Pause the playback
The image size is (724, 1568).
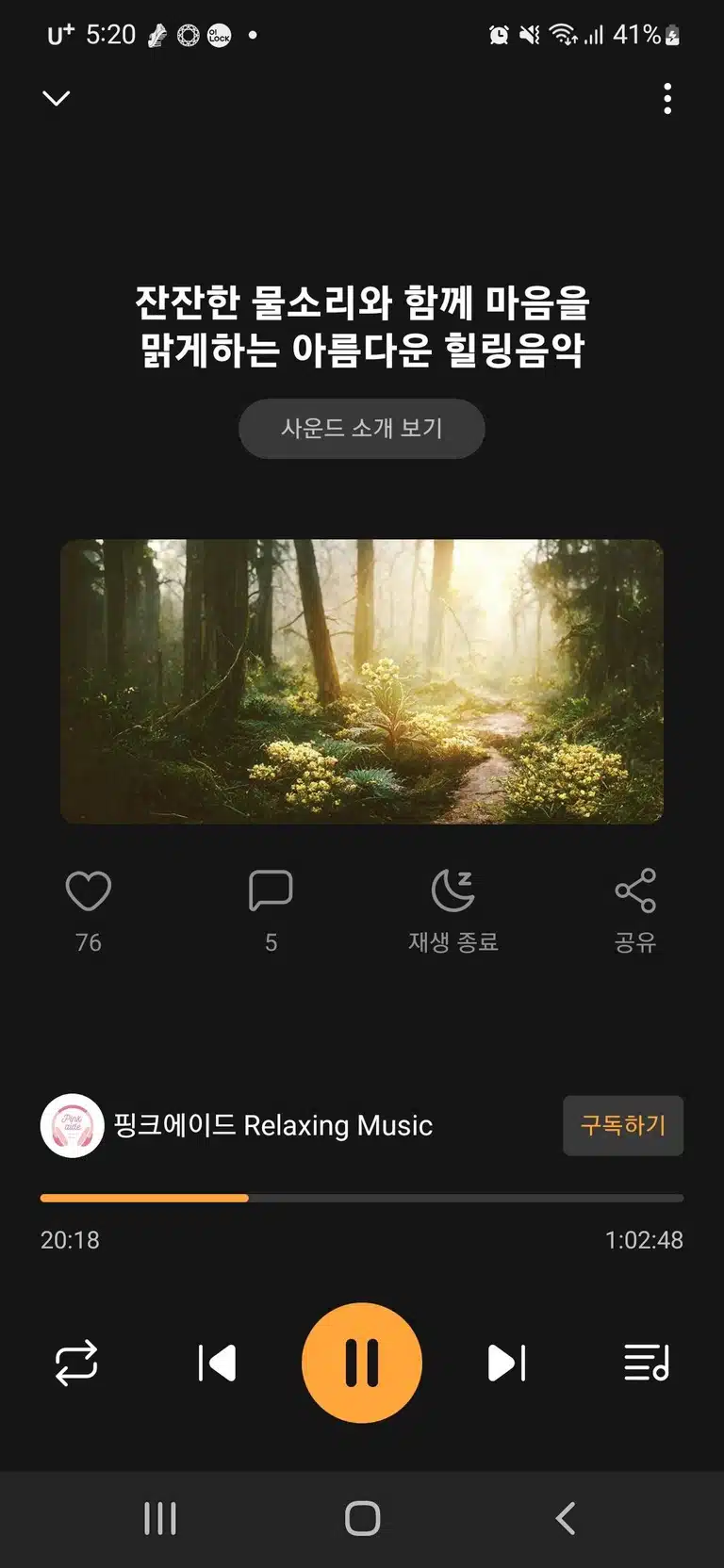(362, 1363)
